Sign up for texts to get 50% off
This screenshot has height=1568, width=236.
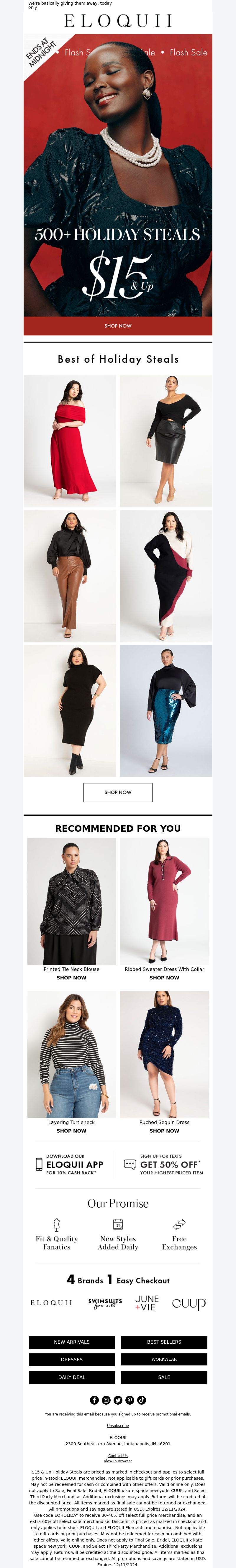click(163, 1164)
